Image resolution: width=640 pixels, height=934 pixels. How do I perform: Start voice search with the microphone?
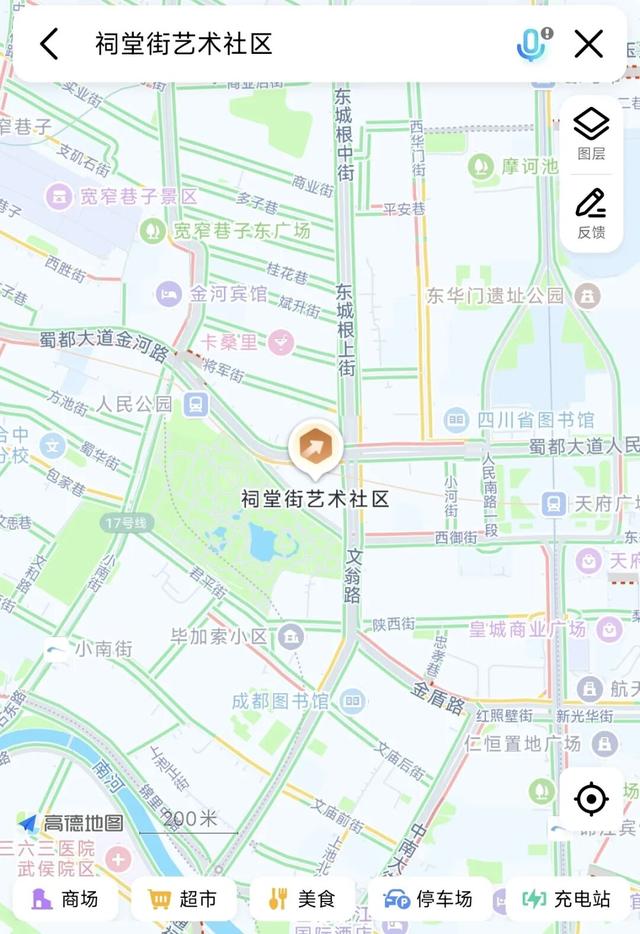point(531,44)
